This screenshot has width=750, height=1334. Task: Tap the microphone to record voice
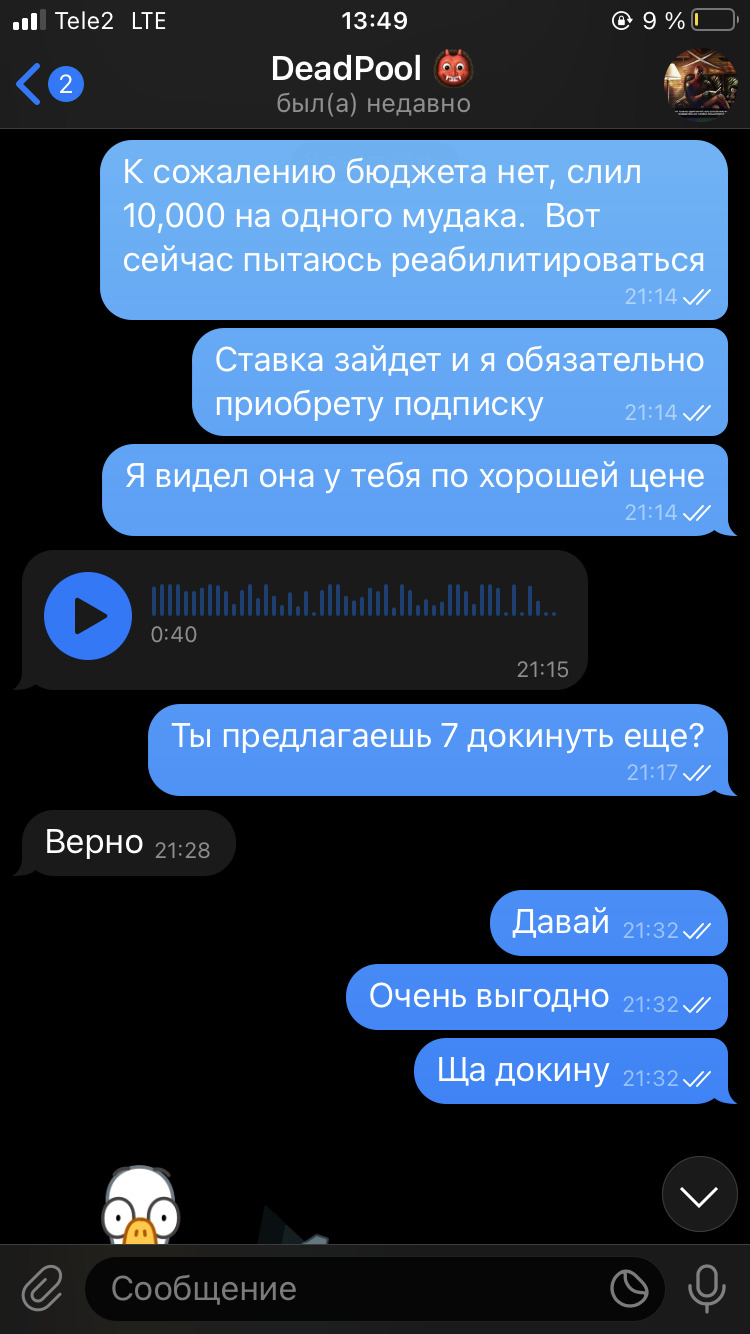tap(707, 1288)
